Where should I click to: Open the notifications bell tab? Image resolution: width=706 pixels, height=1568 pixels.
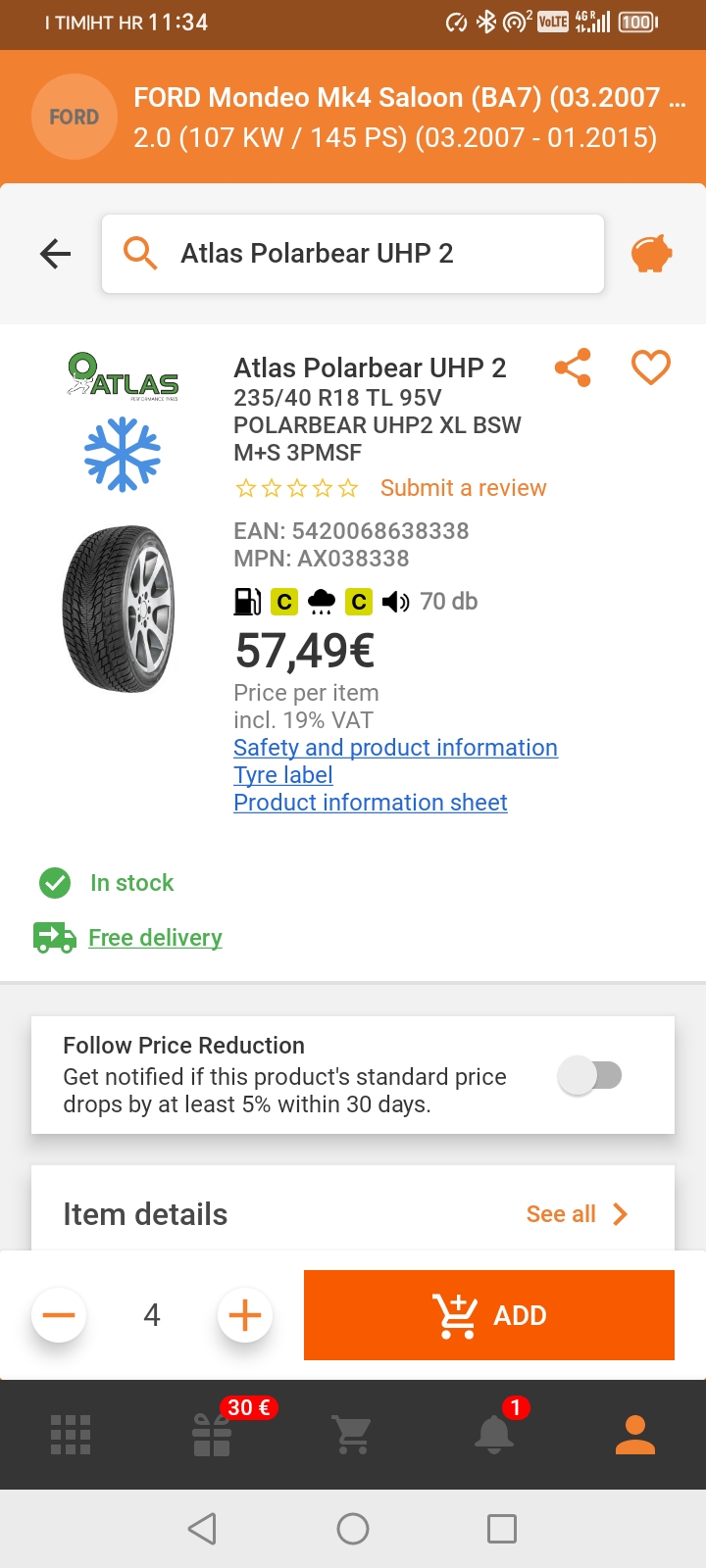[494, 1435]
